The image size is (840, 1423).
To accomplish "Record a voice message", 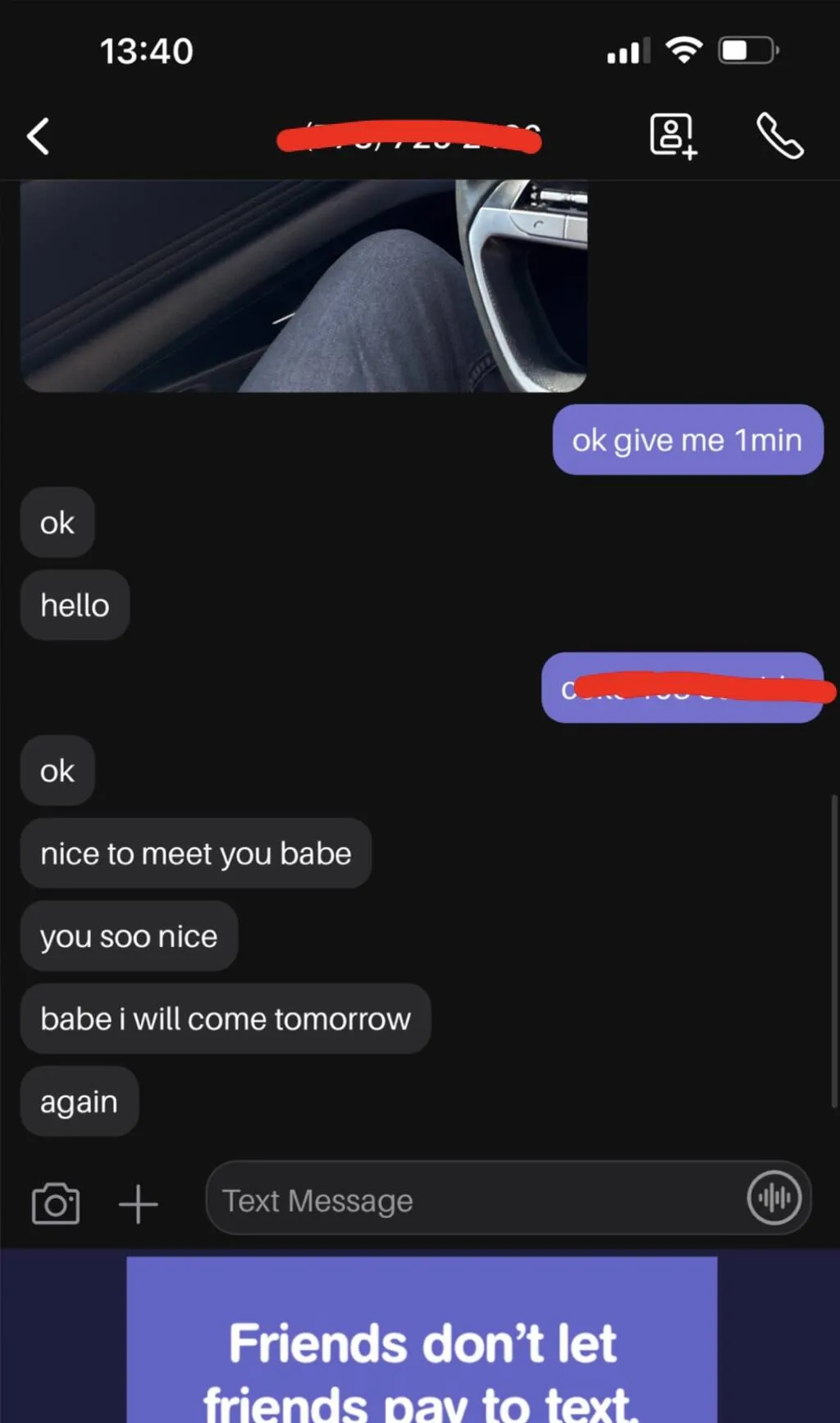I will [774, 1198].
